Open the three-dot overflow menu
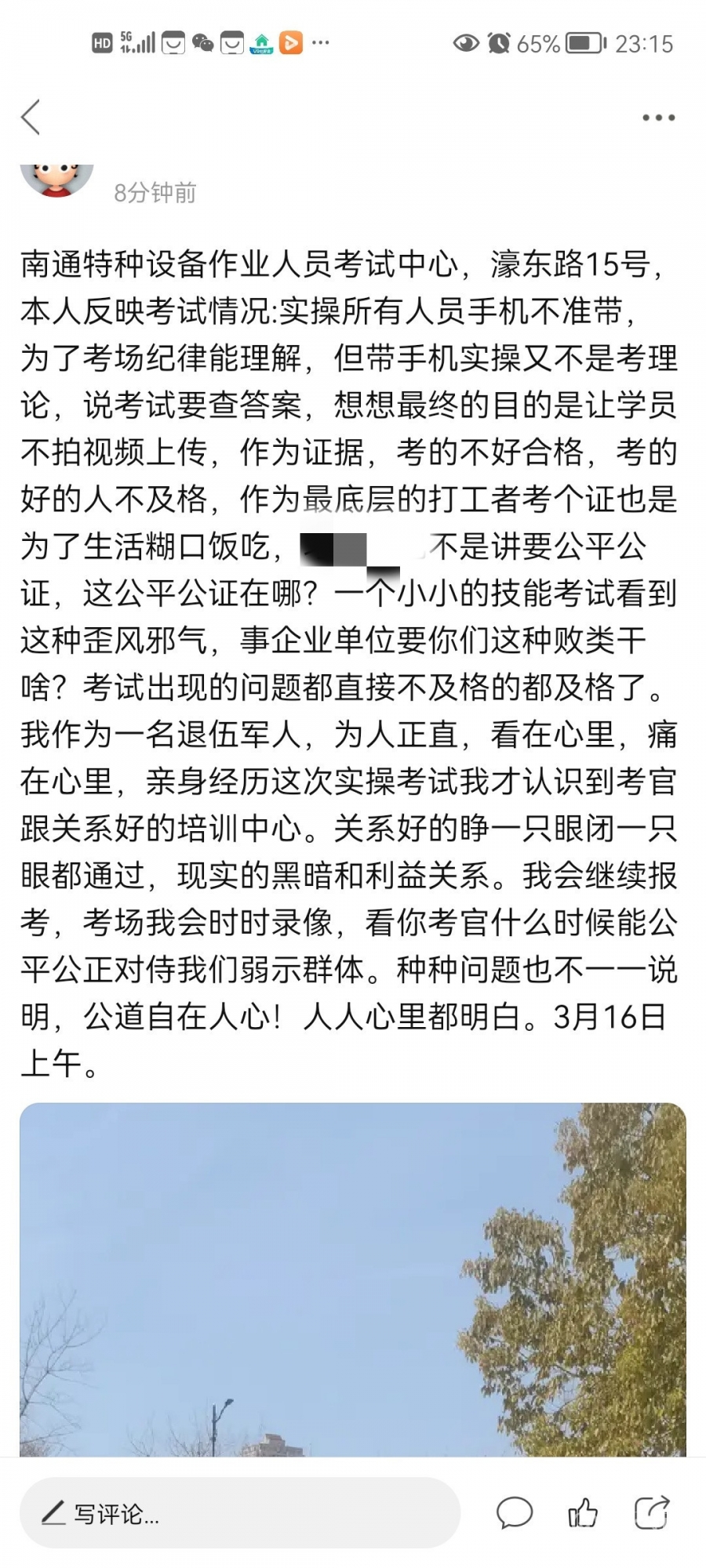 [657, 118]
